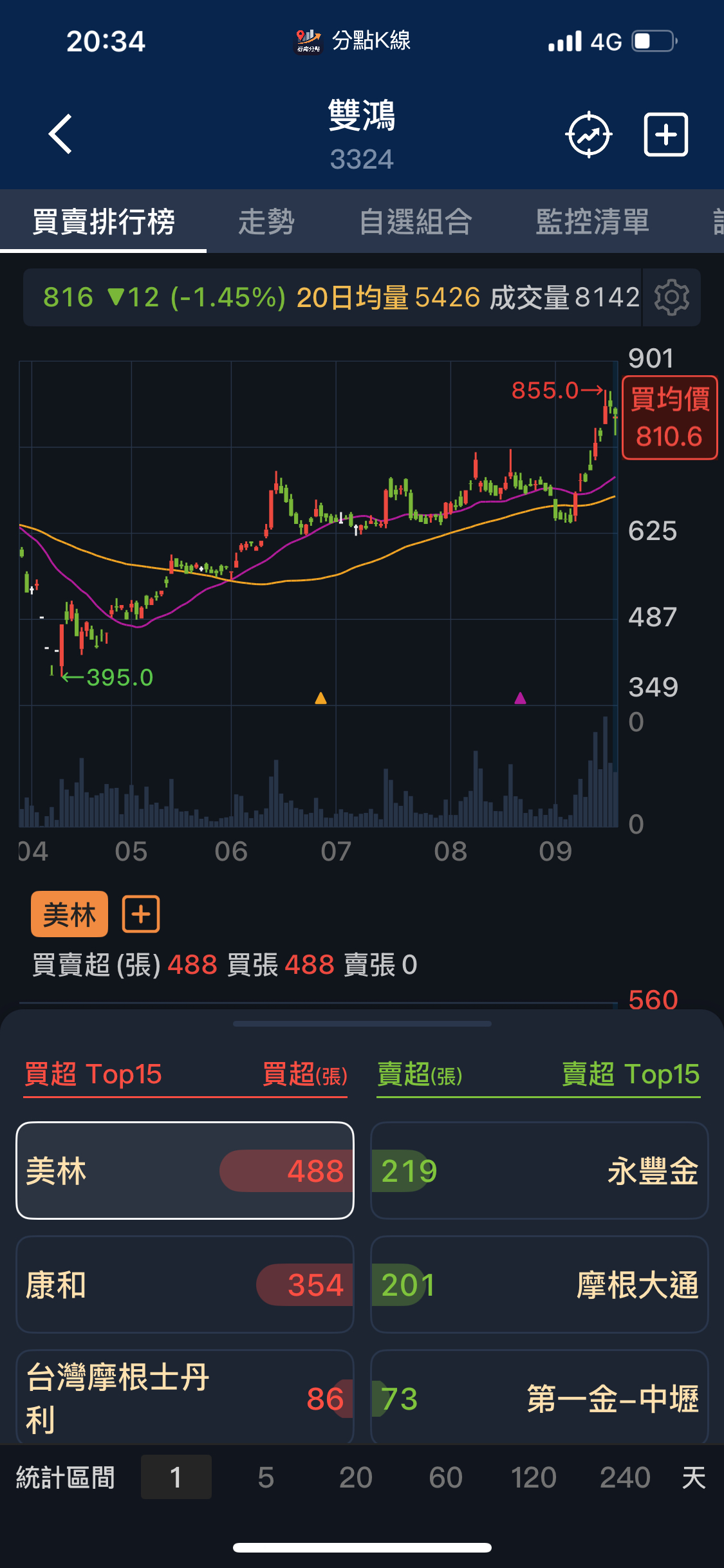Choose the 240-day statistics period

(624, 1477)
